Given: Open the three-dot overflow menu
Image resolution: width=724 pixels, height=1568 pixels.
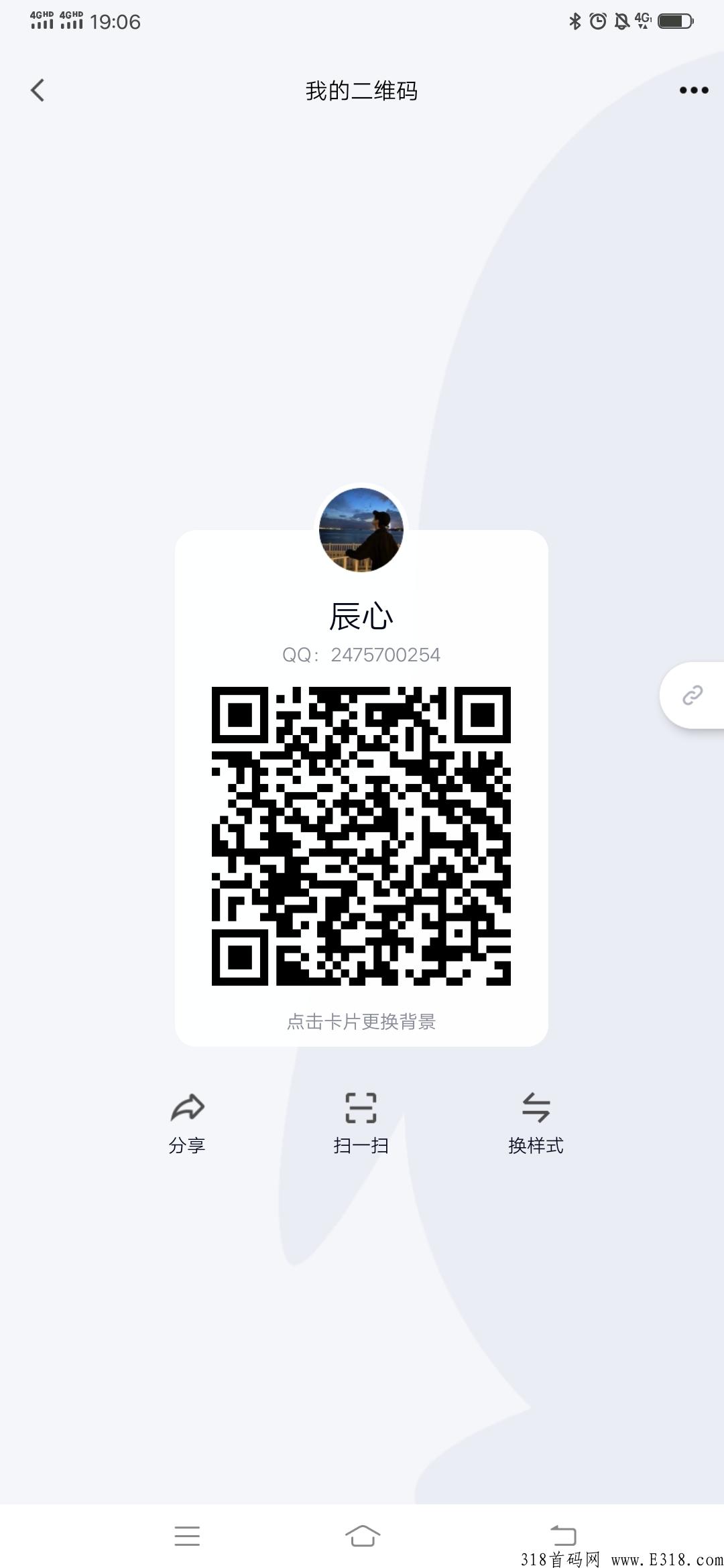Looking at the screenshot, I should (x=693, y=90).
